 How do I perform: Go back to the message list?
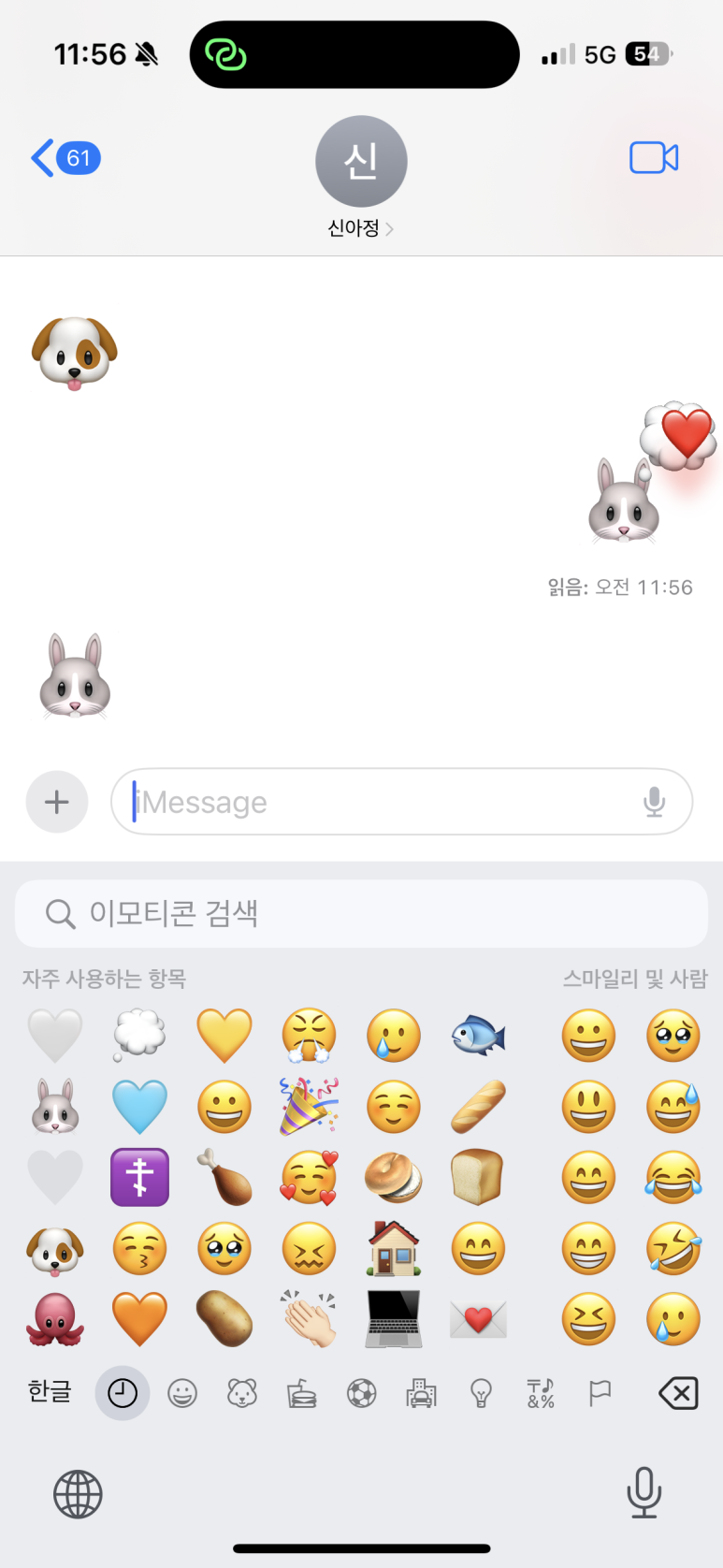pos(65,158)
